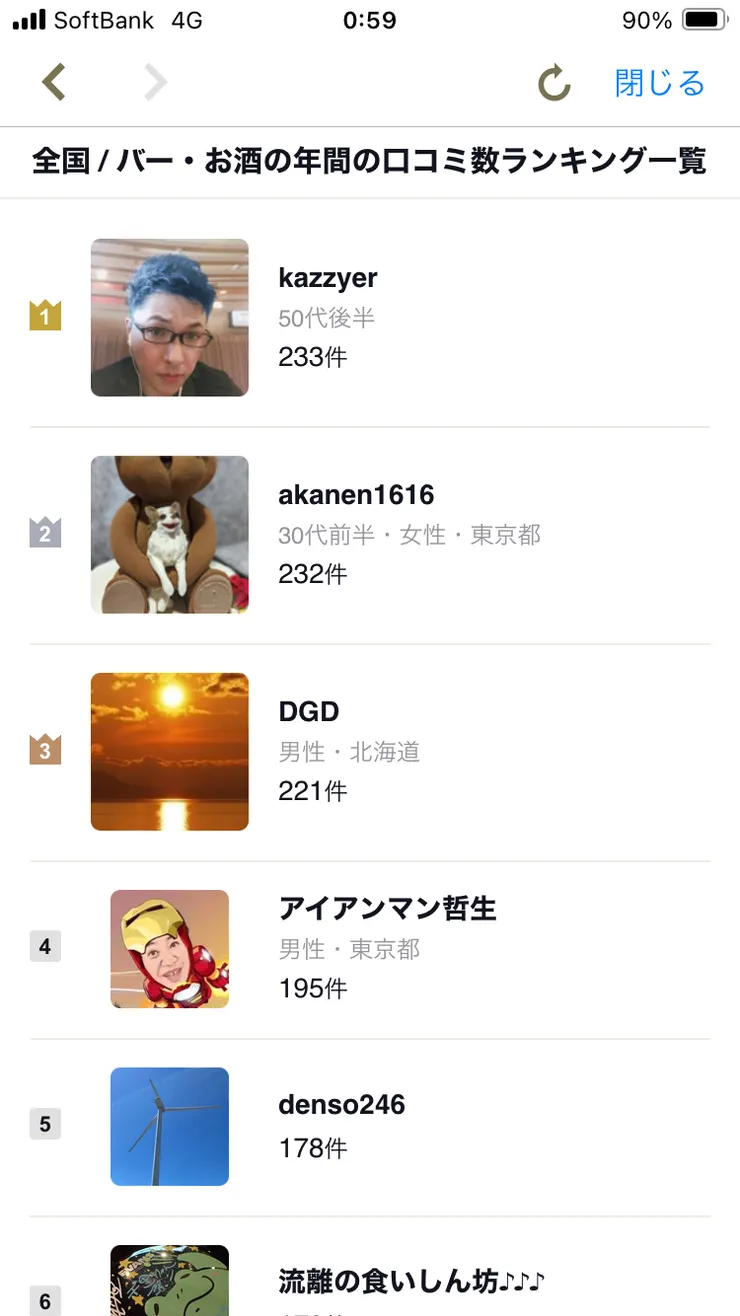The height and width of the screenshot is (1316, 740).
Task: Tap denso246's wind turbine avatar
Action: 169,1126
